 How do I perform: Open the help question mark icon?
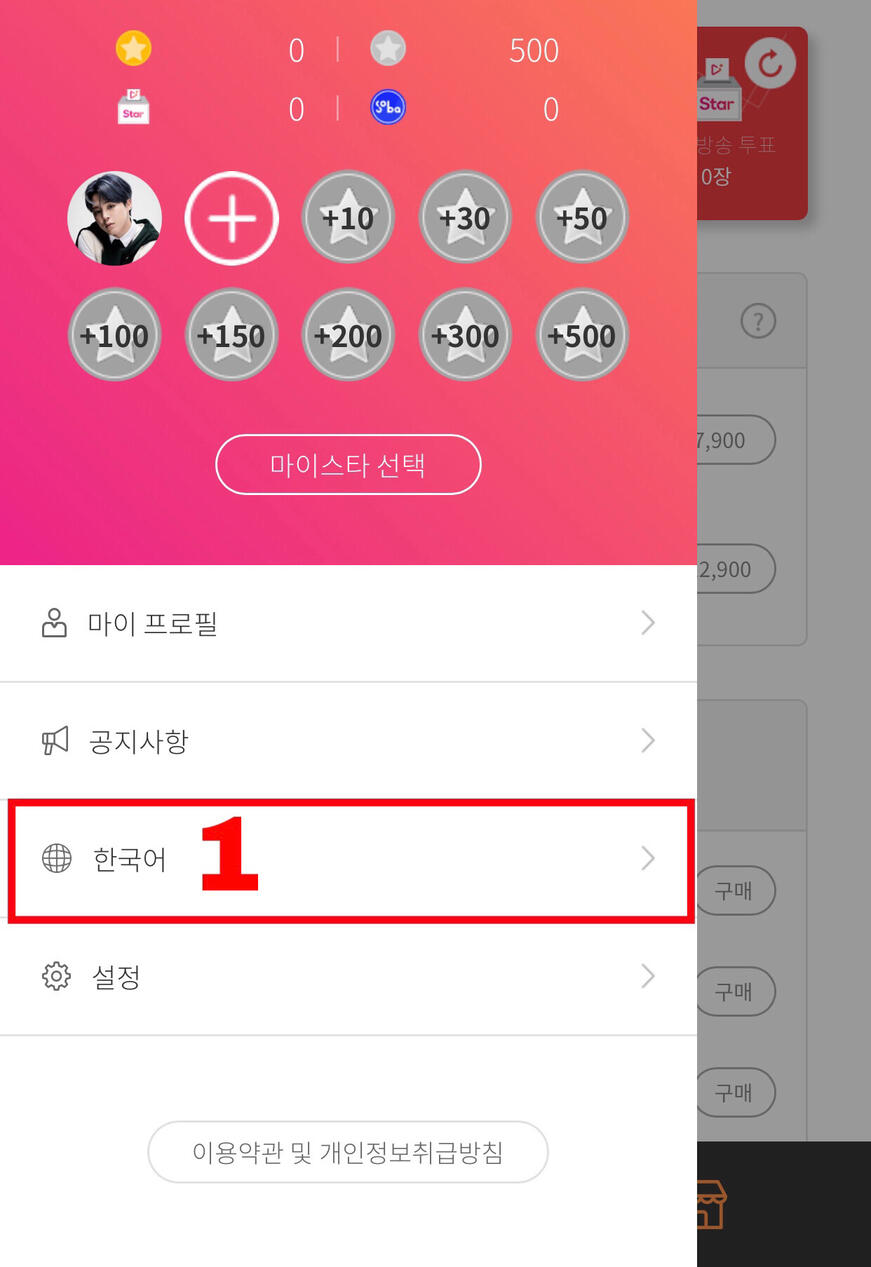(758, 322)
